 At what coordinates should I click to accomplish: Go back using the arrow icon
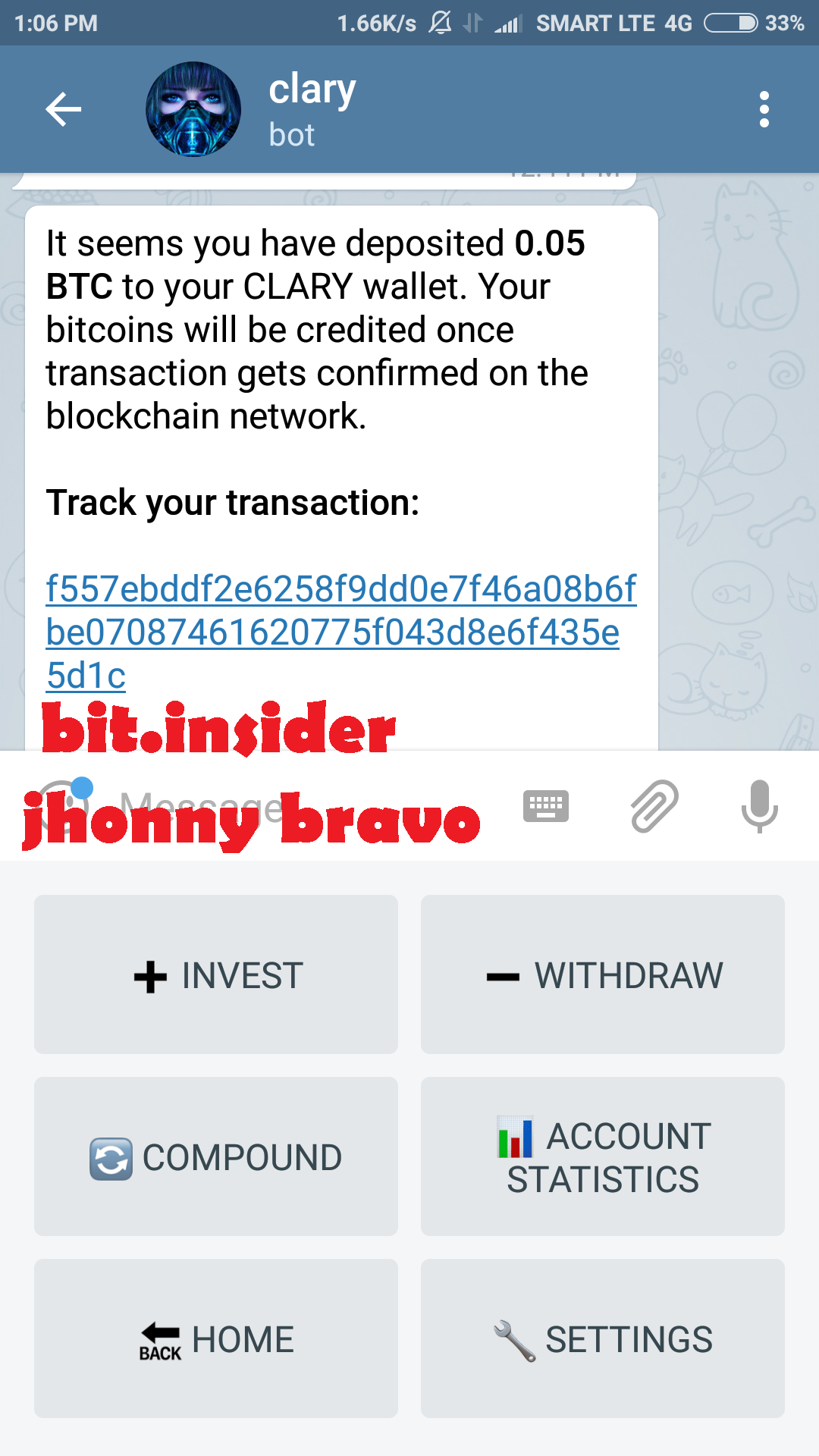[64, 109]
